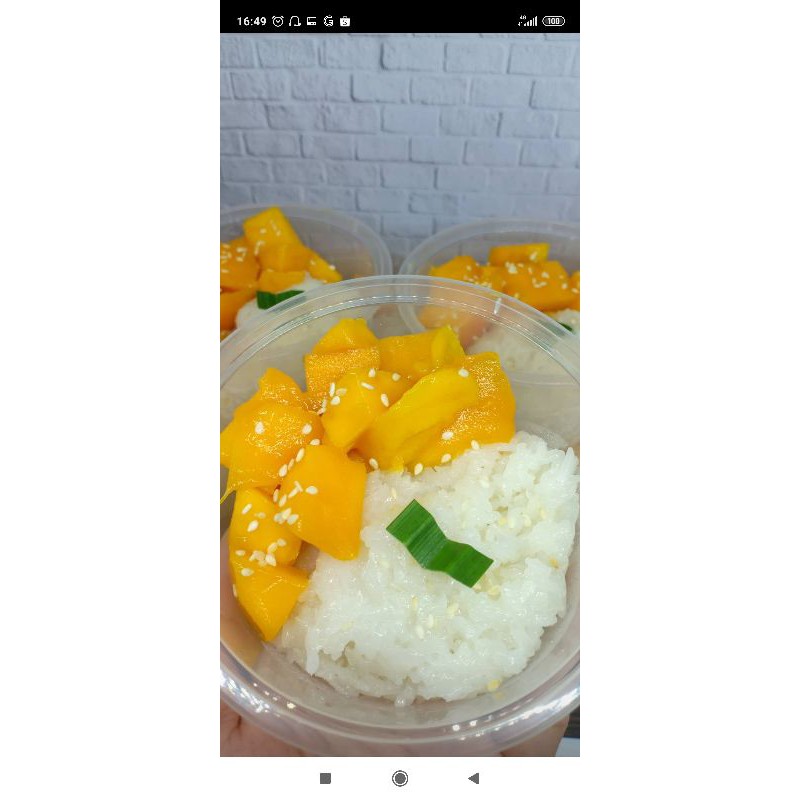Tap the home button in the navigation bar
The height and width of the screenshot is (800, 800).
[x=400, y=778]
